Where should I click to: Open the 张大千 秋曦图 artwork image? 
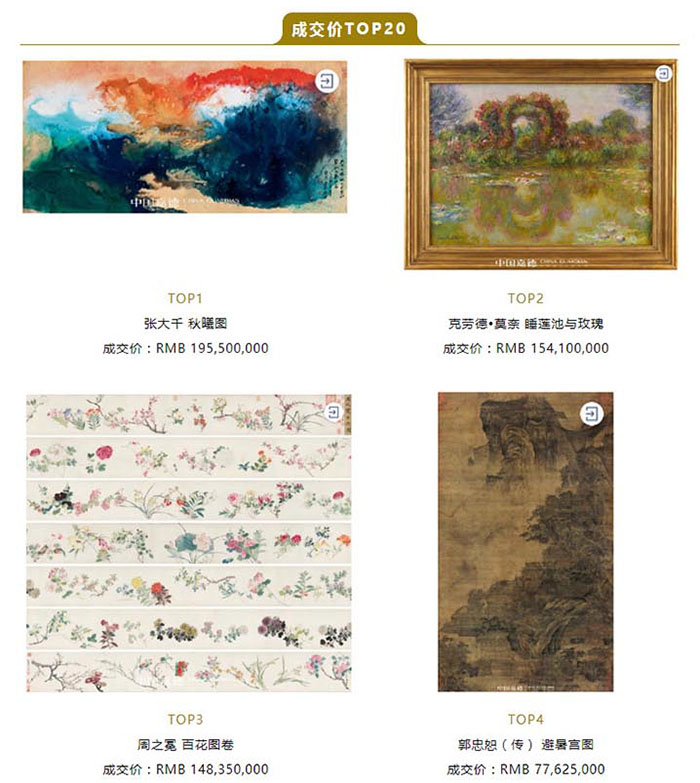[185, 136]
